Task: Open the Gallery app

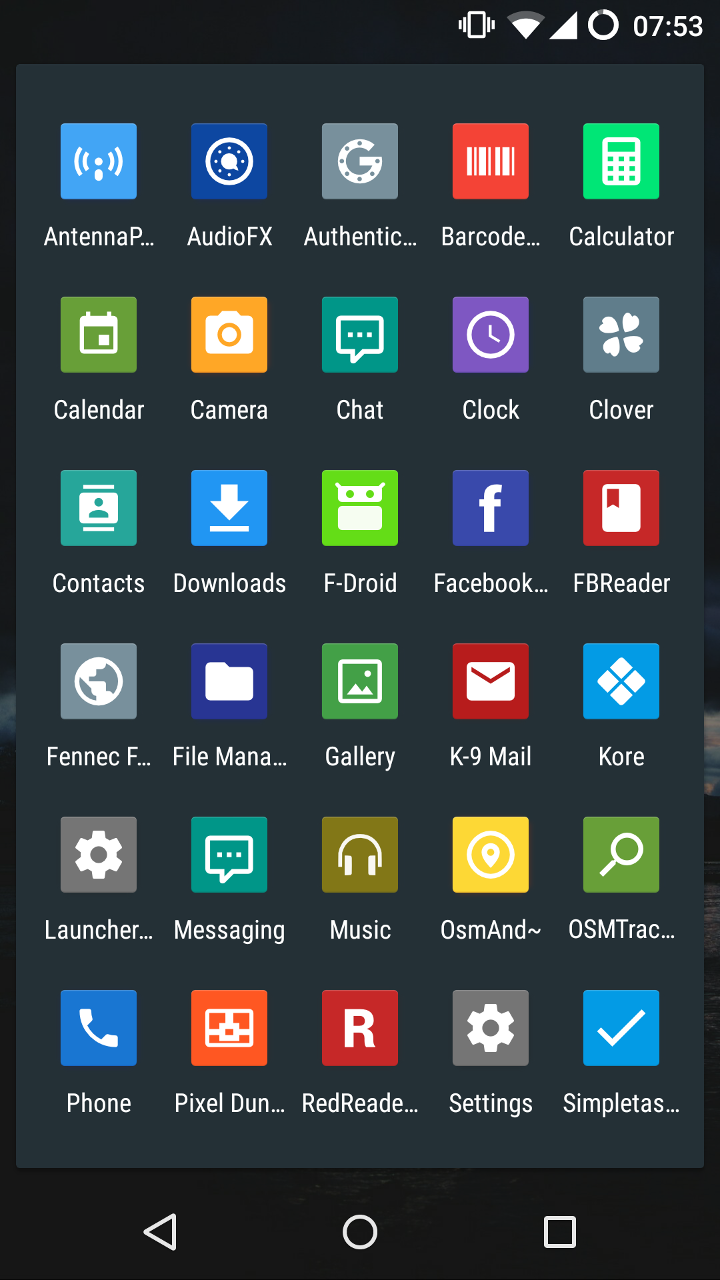Action: point(360,682)
